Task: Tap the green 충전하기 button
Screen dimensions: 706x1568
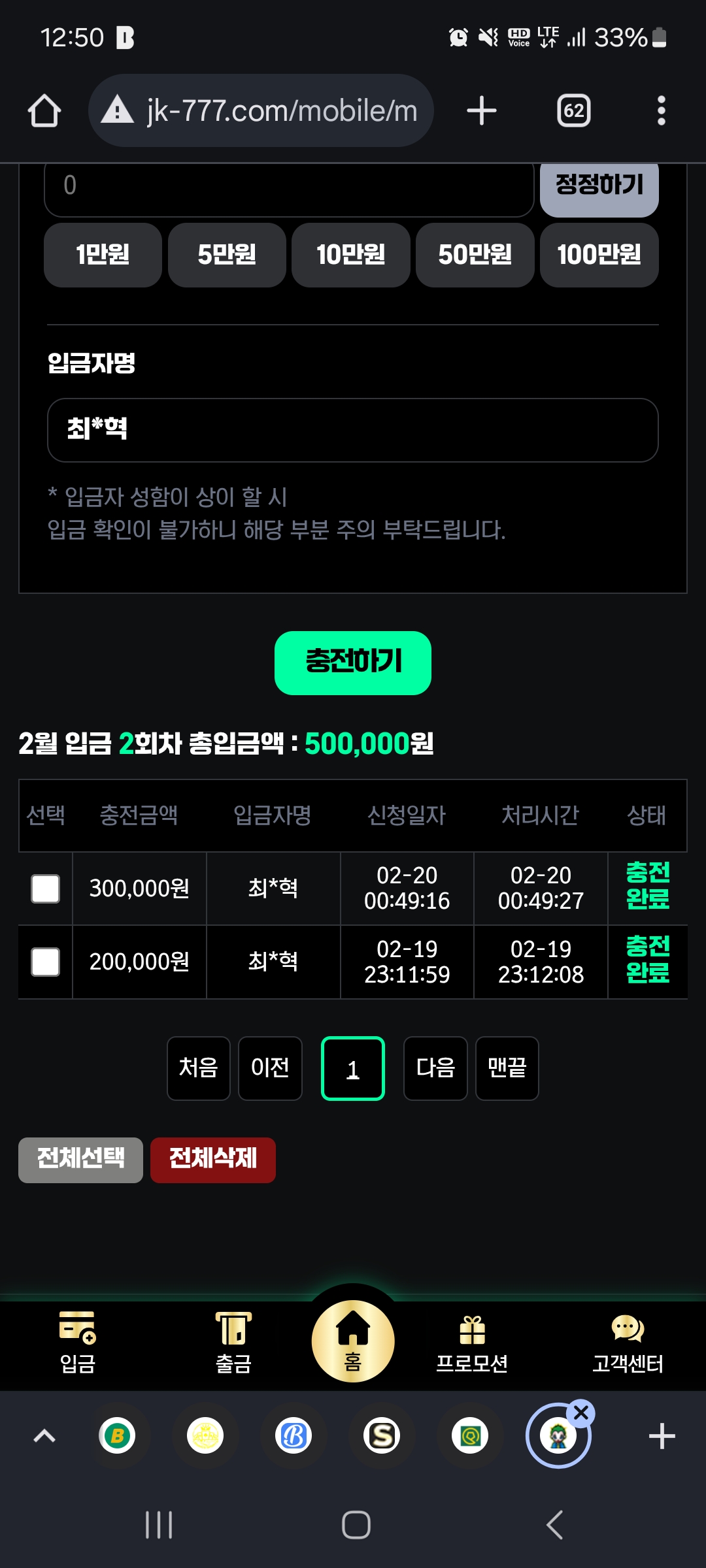Action: tap(353, 662)
